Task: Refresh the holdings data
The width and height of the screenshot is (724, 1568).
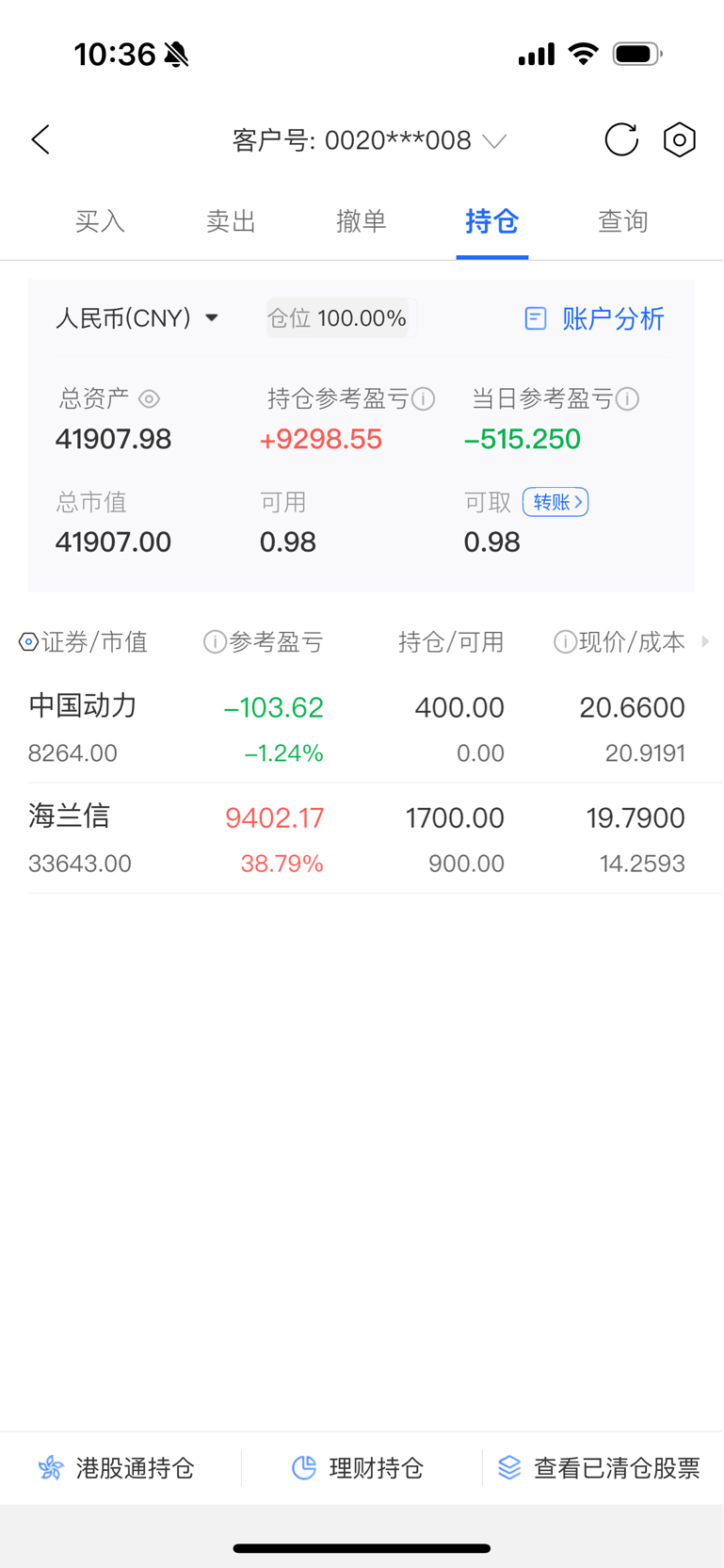Action: pyautogui.click(x=620, y=140)
